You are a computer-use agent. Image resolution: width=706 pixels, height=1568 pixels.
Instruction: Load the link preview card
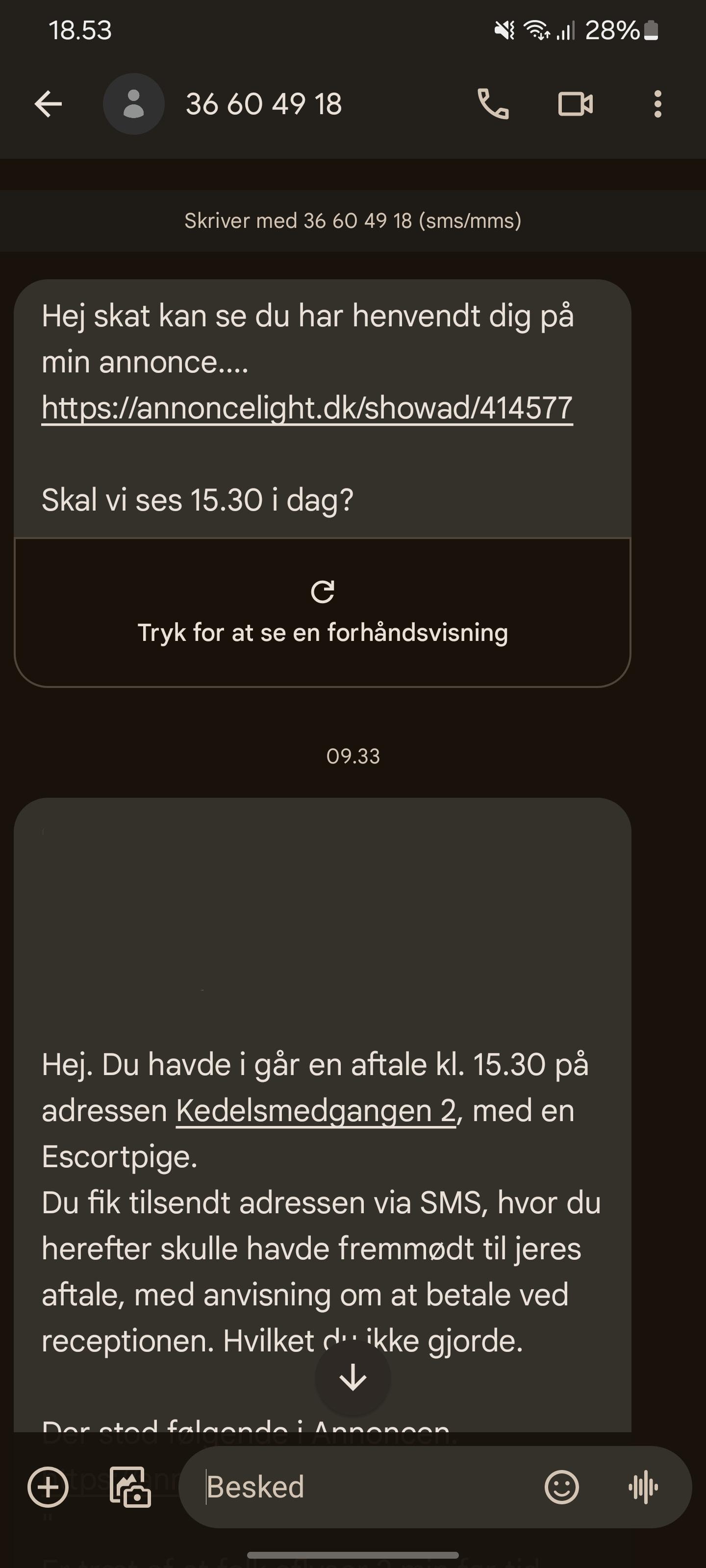coord(322,612)
